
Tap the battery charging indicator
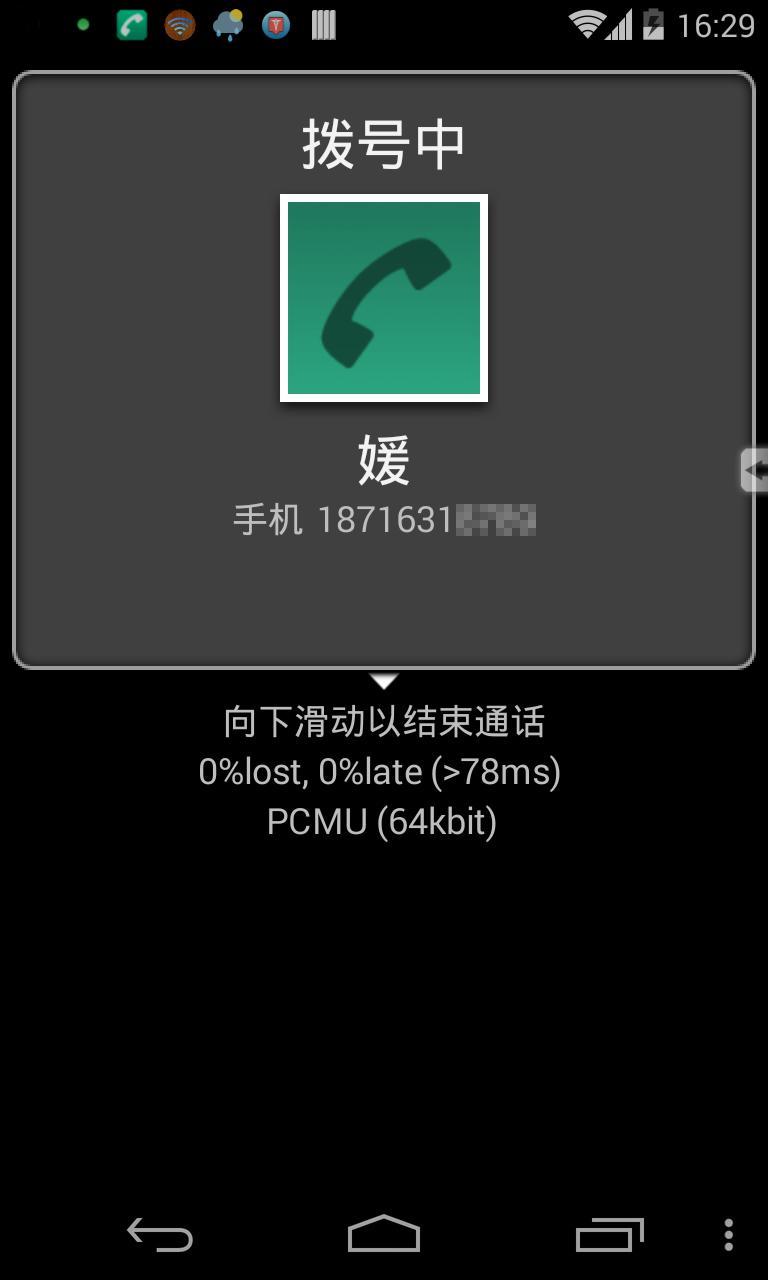click(x=652, y=23)
